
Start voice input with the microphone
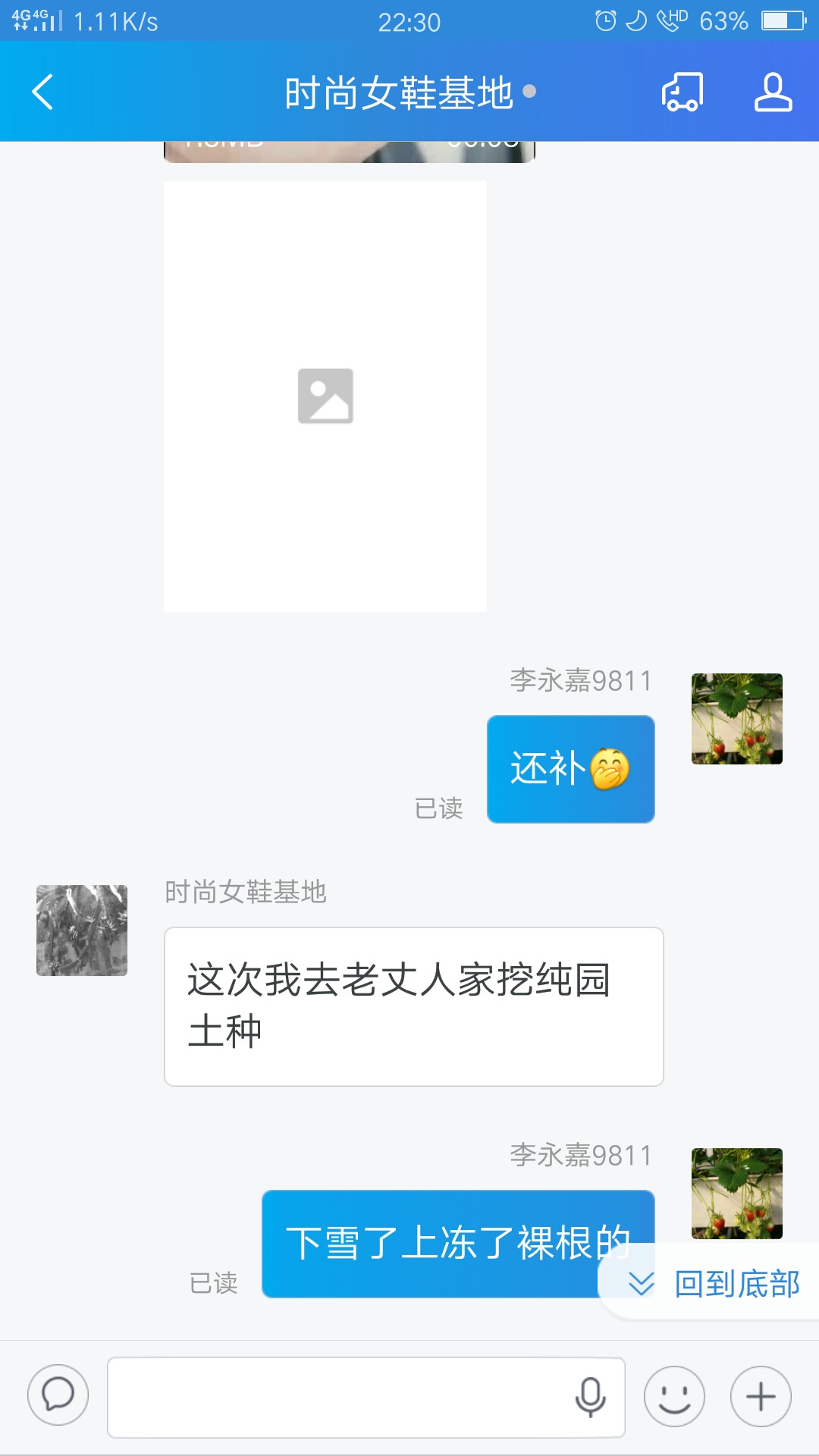pyautogui.click(x=590, y=1397)
